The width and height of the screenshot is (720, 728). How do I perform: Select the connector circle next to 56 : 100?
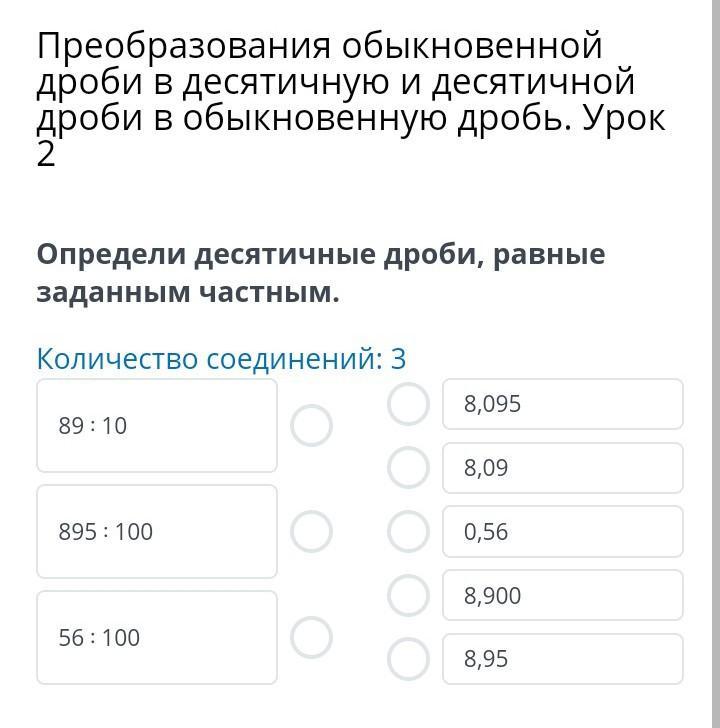(x=311, y=638)
